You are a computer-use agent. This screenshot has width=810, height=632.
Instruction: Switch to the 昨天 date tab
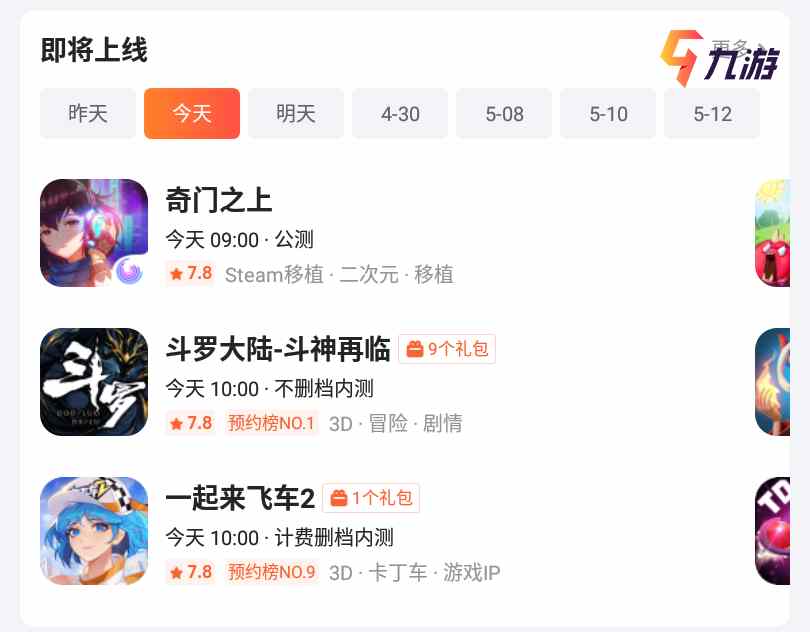click(x=88, y=114)
